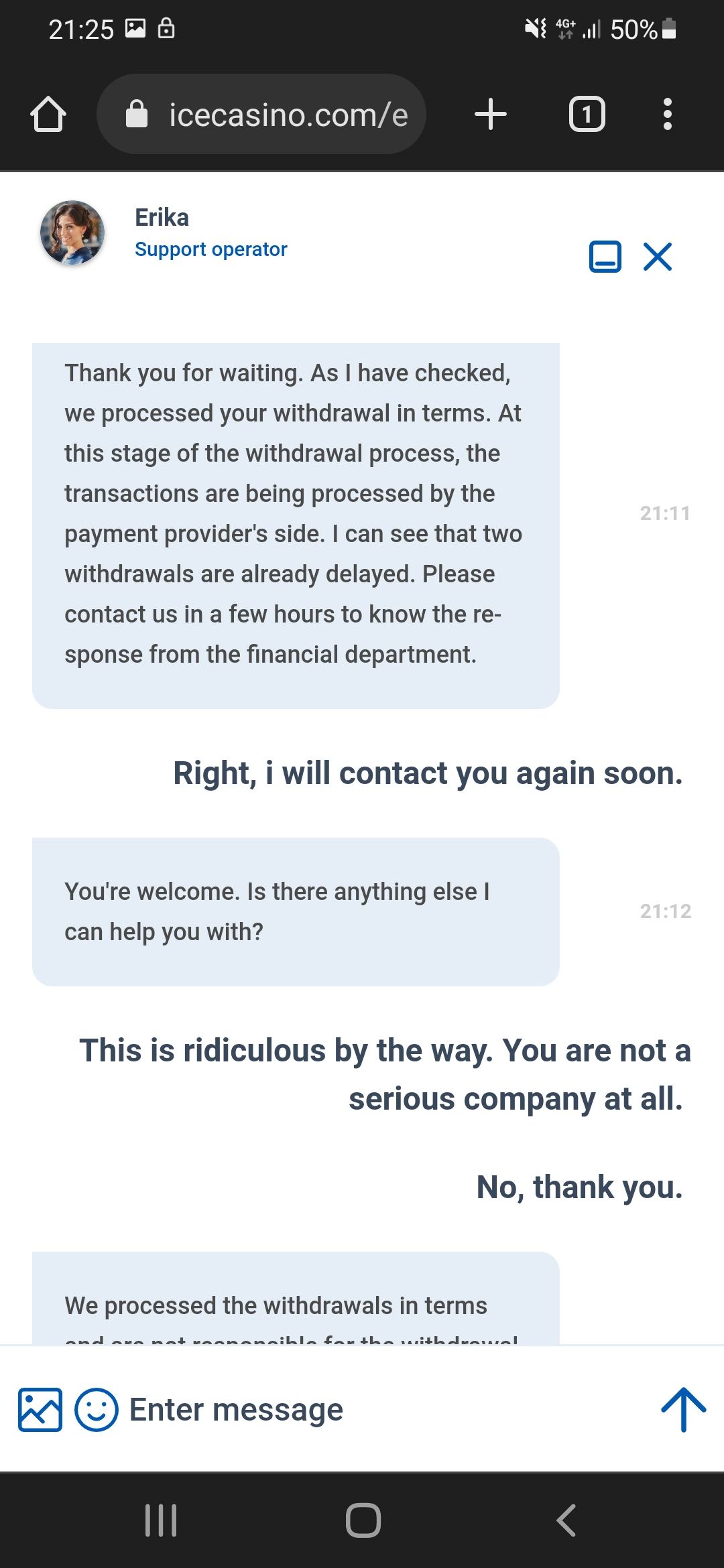Attach an image to the chat
724x1568 pixels.
pos(40,1410)
